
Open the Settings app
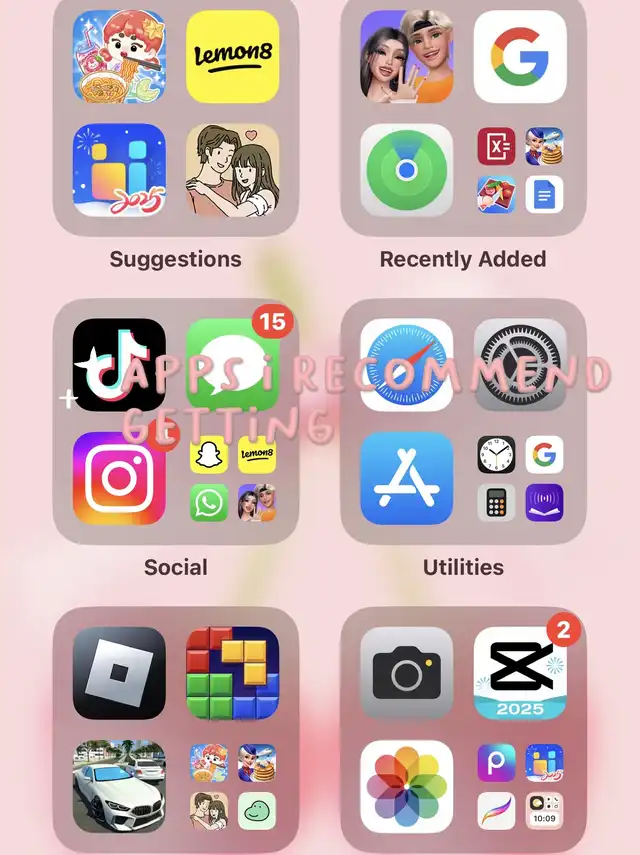pos(520,365)
